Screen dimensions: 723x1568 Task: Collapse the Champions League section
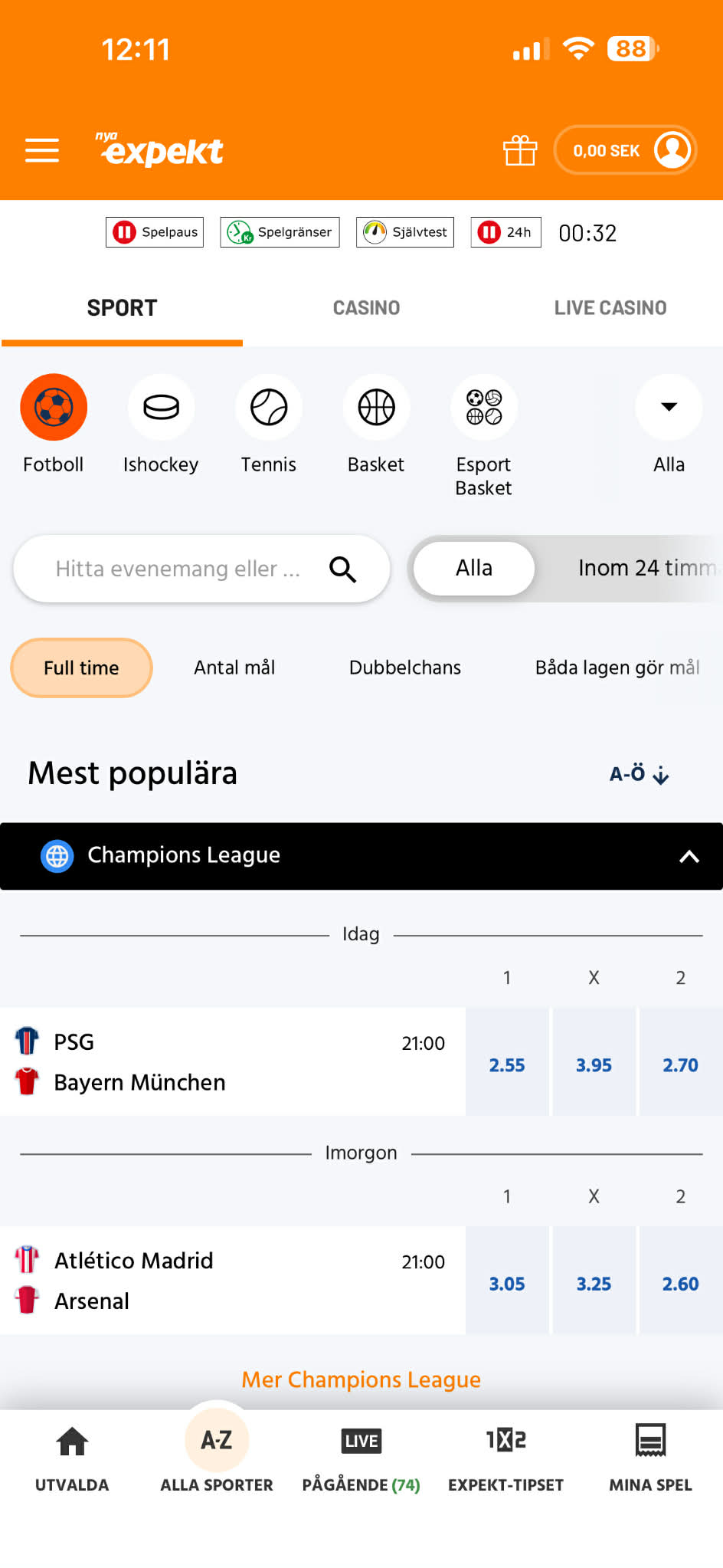688,855
